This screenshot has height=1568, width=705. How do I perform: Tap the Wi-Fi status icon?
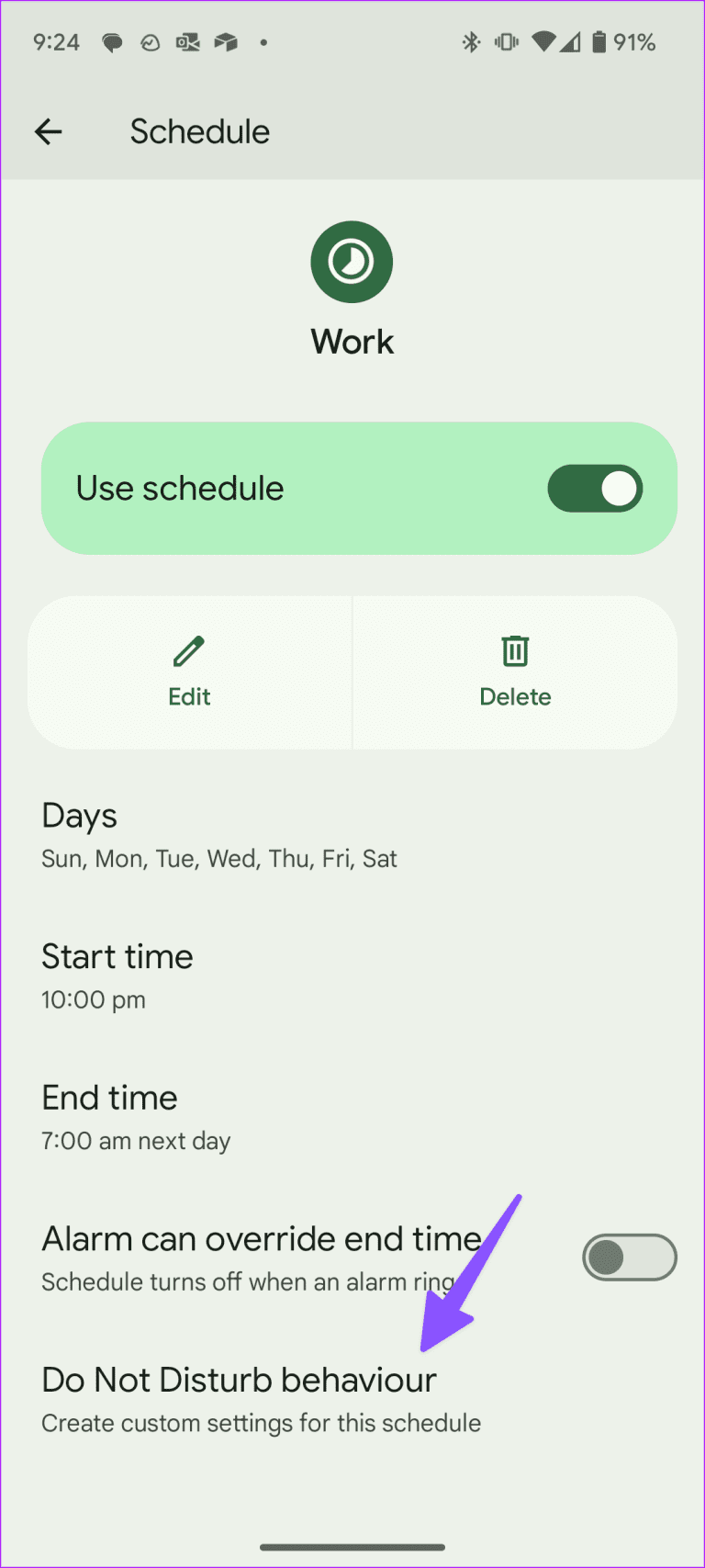coord(543,41)
